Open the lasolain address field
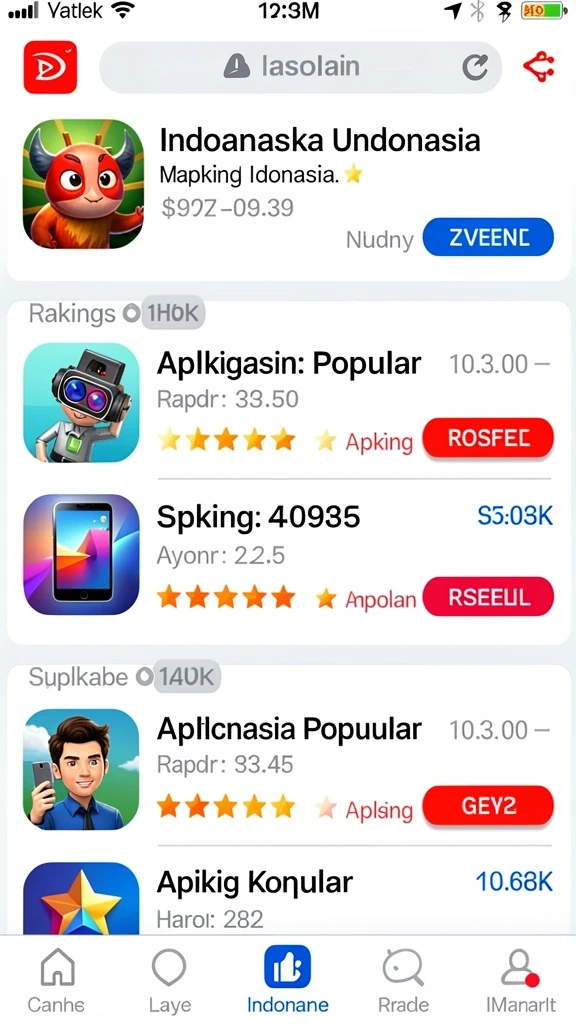The width and height of the screenshot is (576, 1024). coord(300,67)
